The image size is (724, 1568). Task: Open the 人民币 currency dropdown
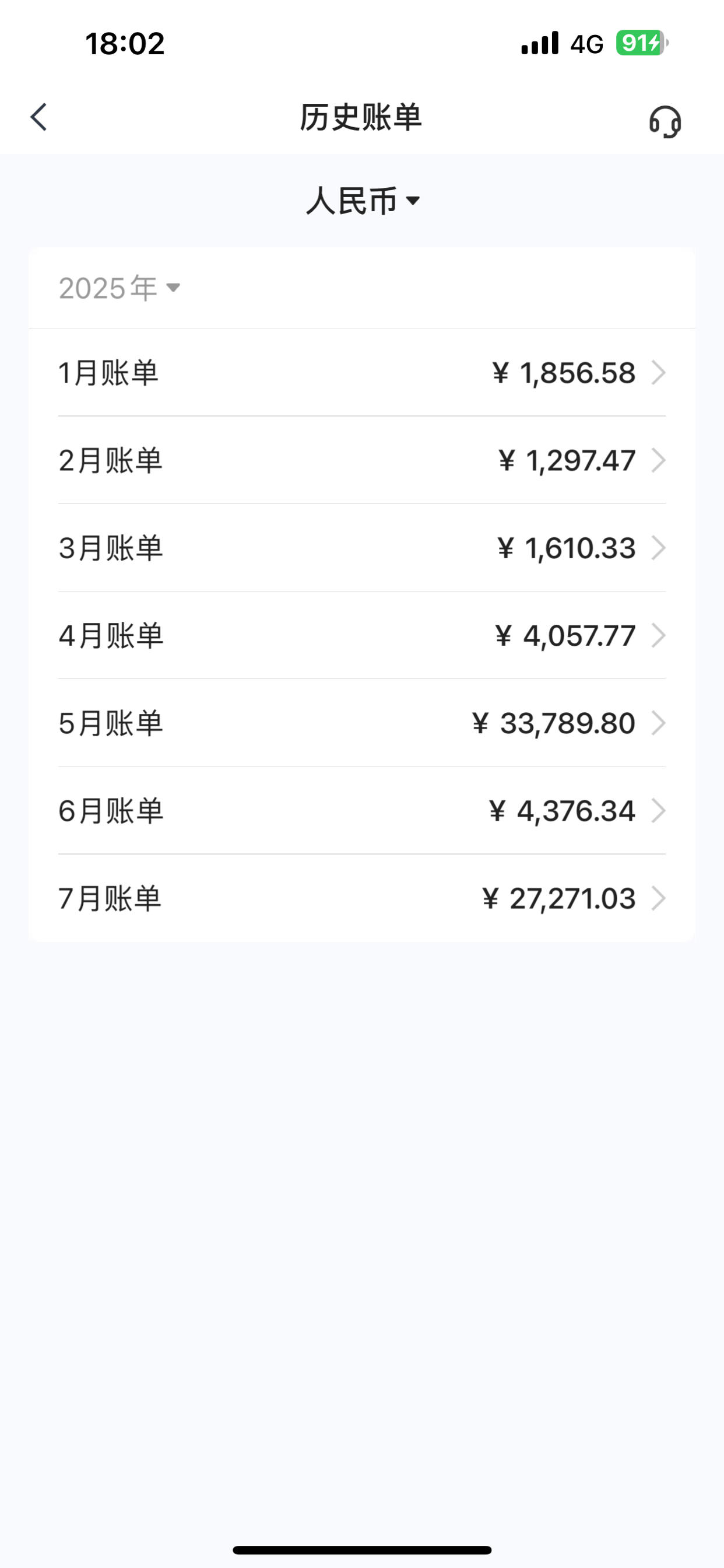[x=363, y=200]
